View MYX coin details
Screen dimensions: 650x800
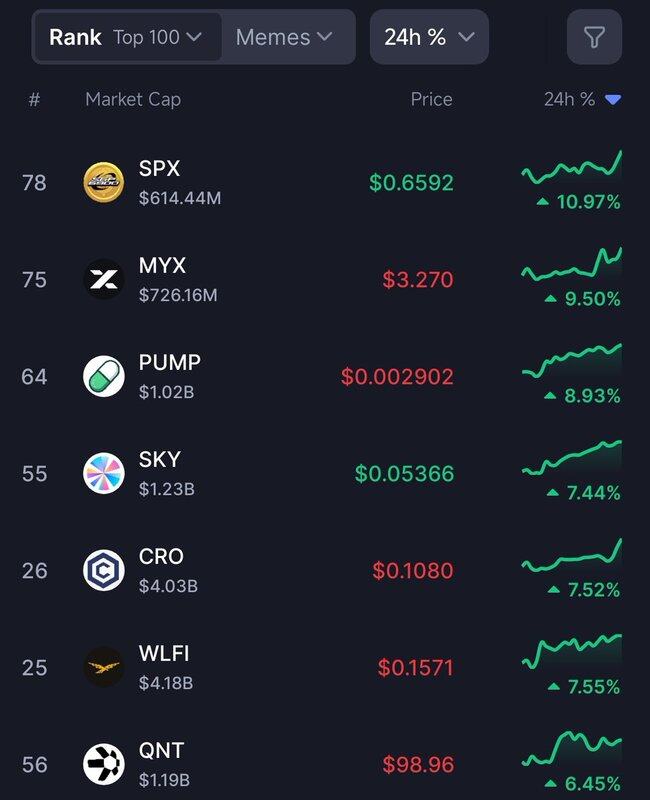click(x=162, y=279)
